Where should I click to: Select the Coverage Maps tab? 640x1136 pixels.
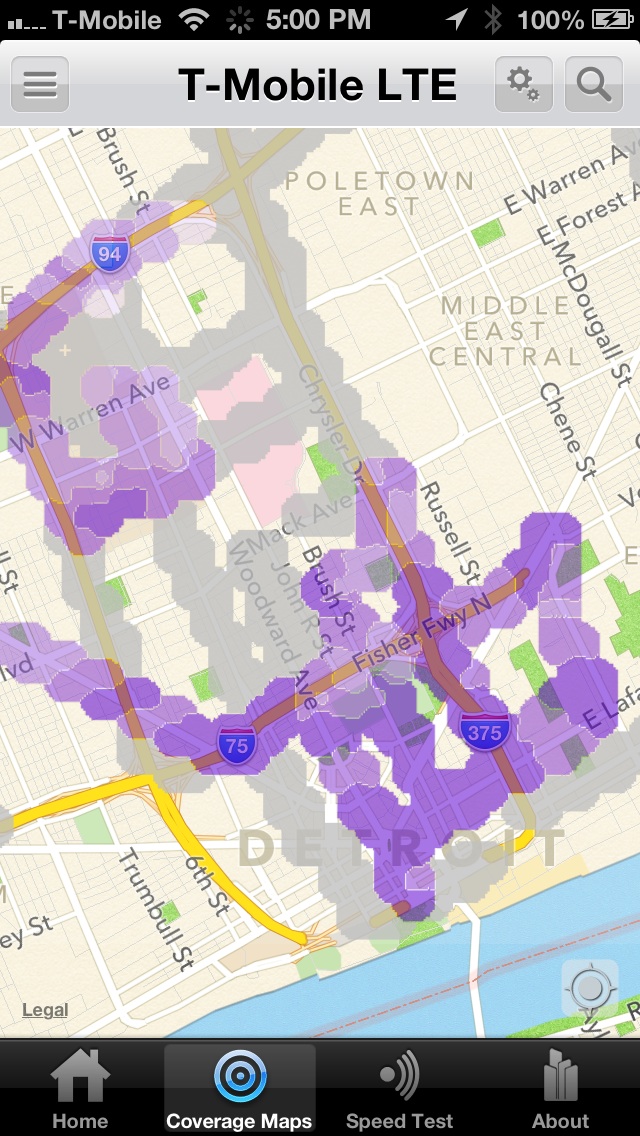click(240, 1088)
